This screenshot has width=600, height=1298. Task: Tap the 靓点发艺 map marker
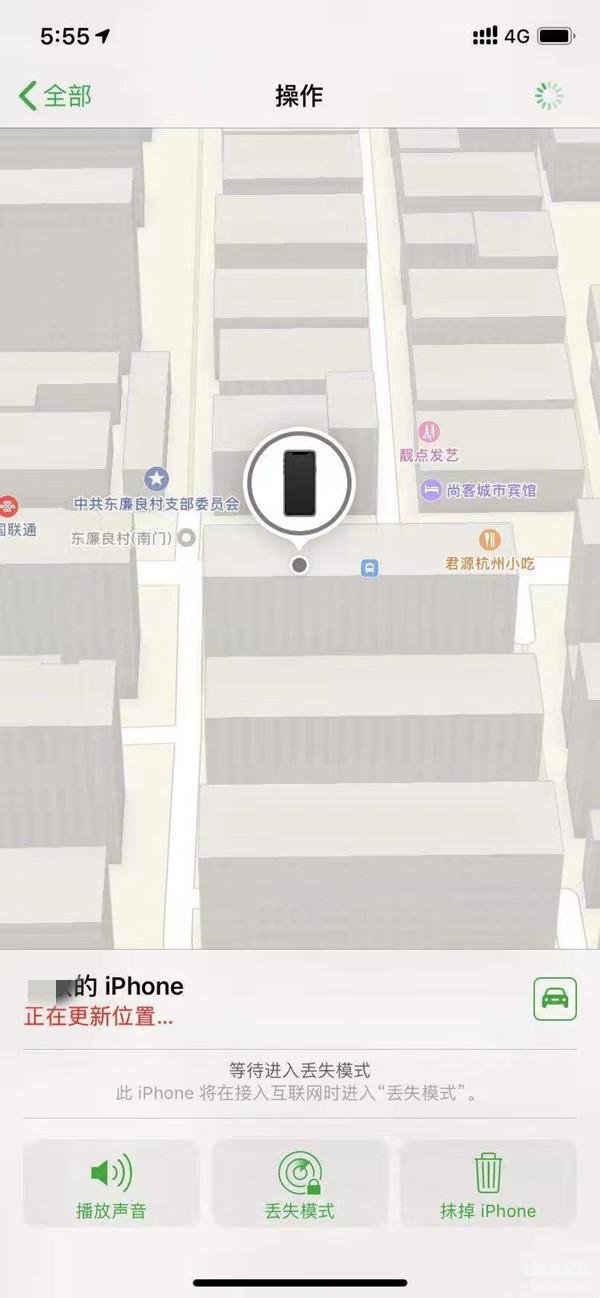pos(429,432)
